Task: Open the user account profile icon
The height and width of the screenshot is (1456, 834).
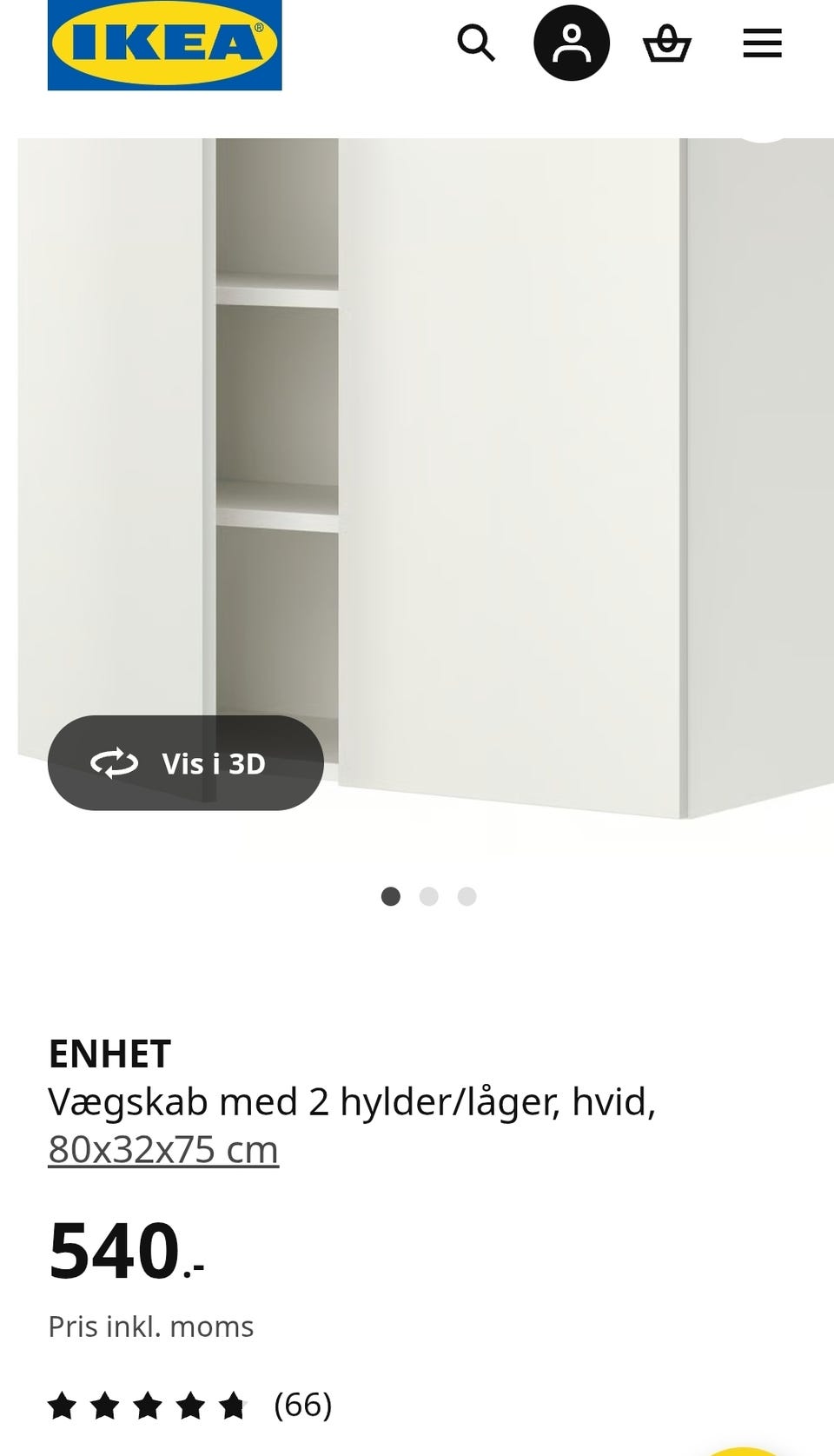Action: coord(571,41)
